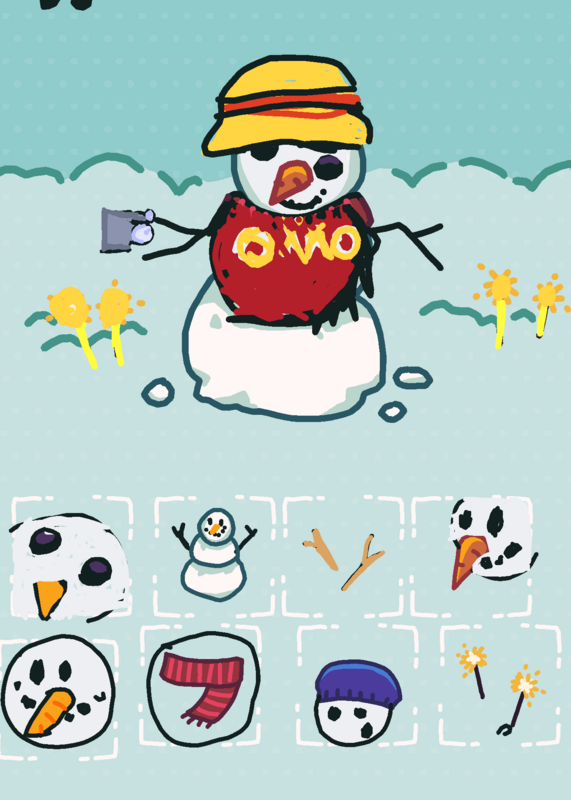Choose the small full snowman sticker
571x800 pixels.
coord(214,555)
